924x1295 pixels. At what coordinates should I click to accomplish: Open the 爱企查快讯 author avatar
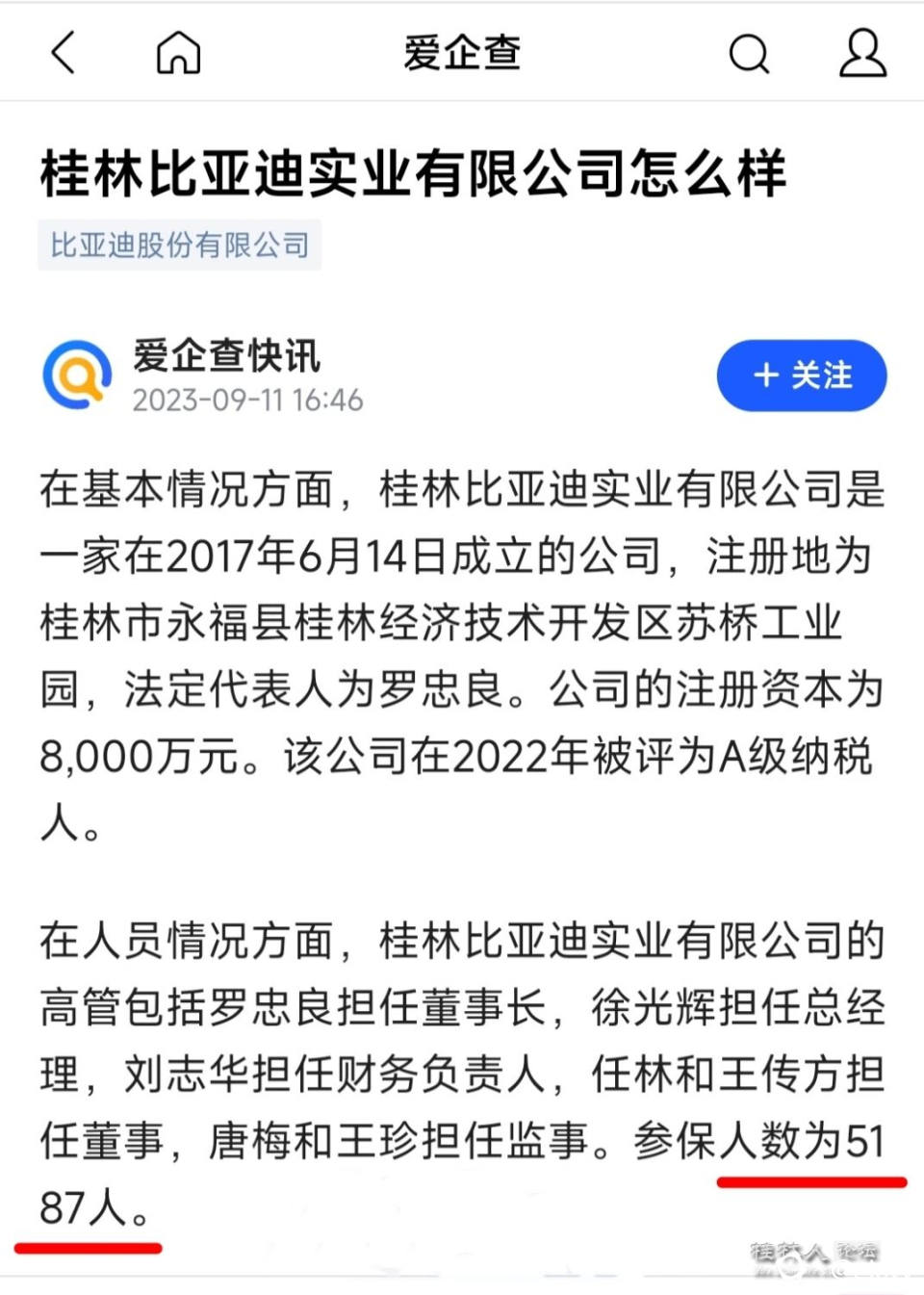(x=77, y=376)
